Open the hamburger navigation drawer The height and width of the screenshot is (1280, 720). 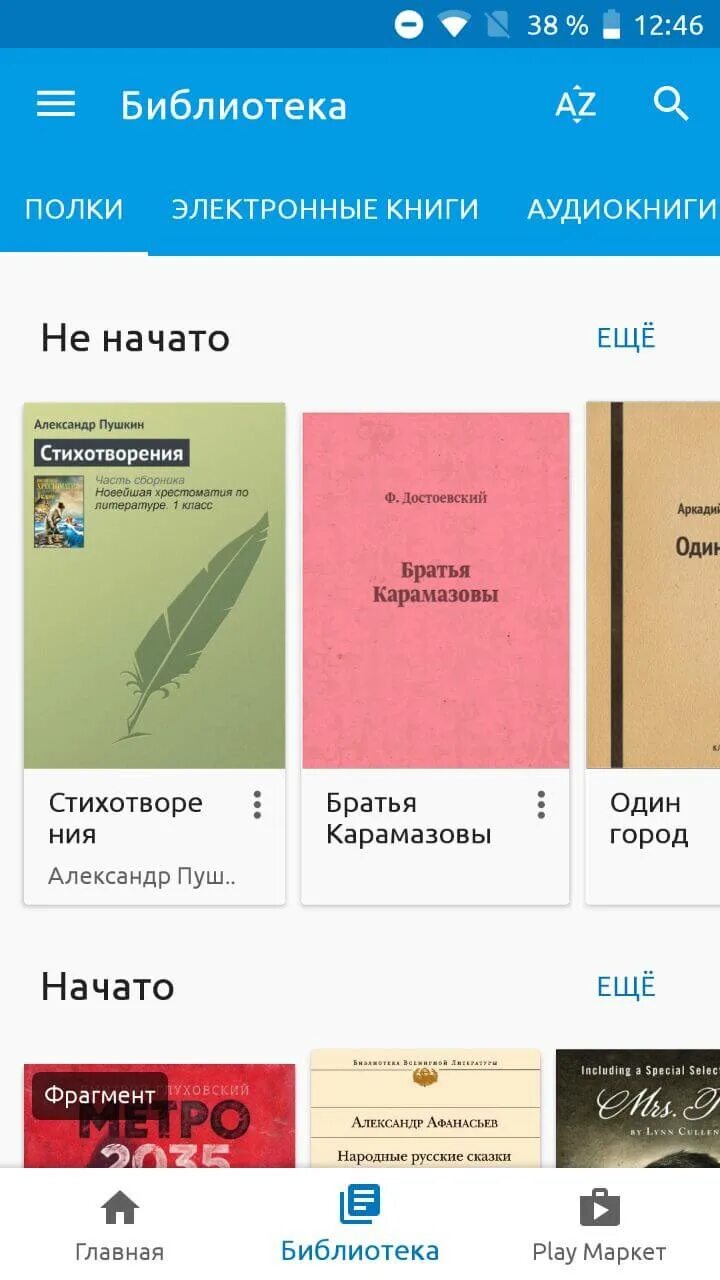coord(56,105)
